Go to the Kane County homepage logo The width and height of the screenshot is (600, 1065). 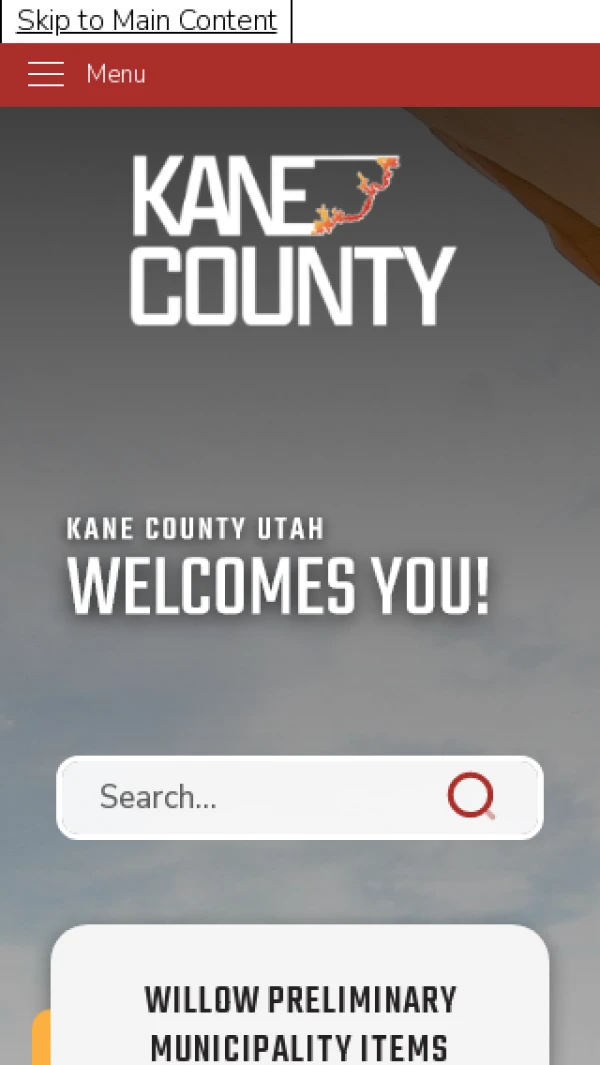(293, 240)
